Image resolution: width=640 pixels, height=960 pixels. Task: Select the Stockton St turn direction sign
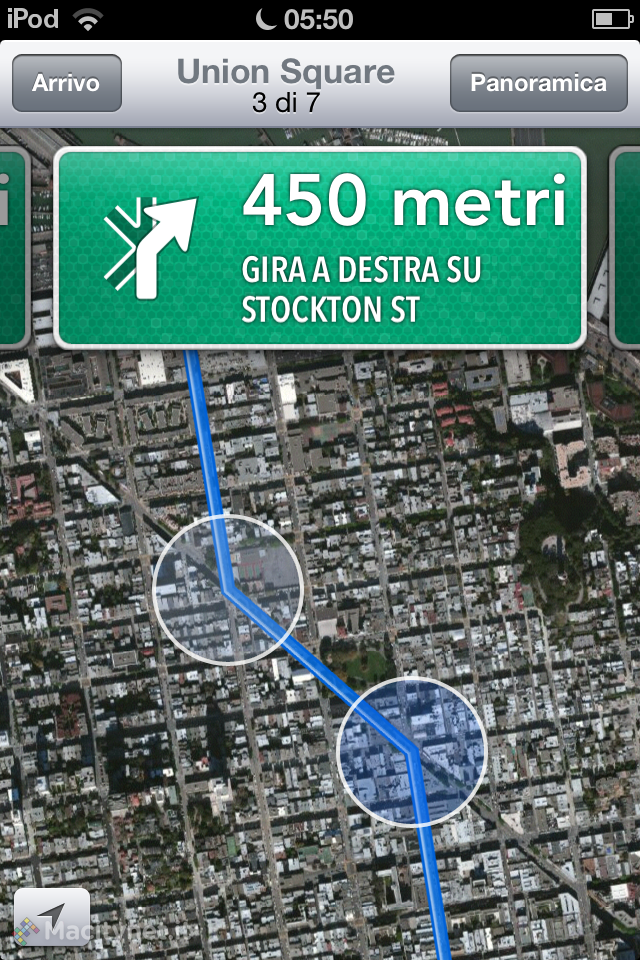[319, 247]
